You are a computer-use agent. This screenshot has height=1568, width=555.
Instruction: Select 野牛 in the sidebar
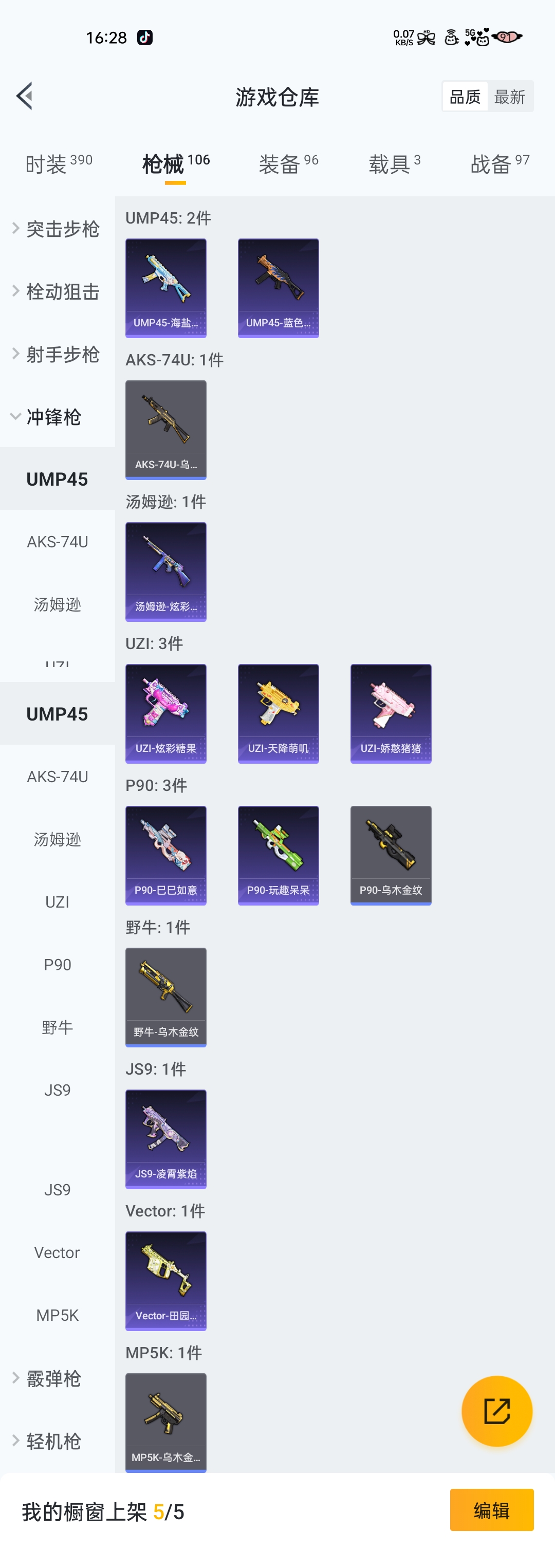(x=57, y=1027)
